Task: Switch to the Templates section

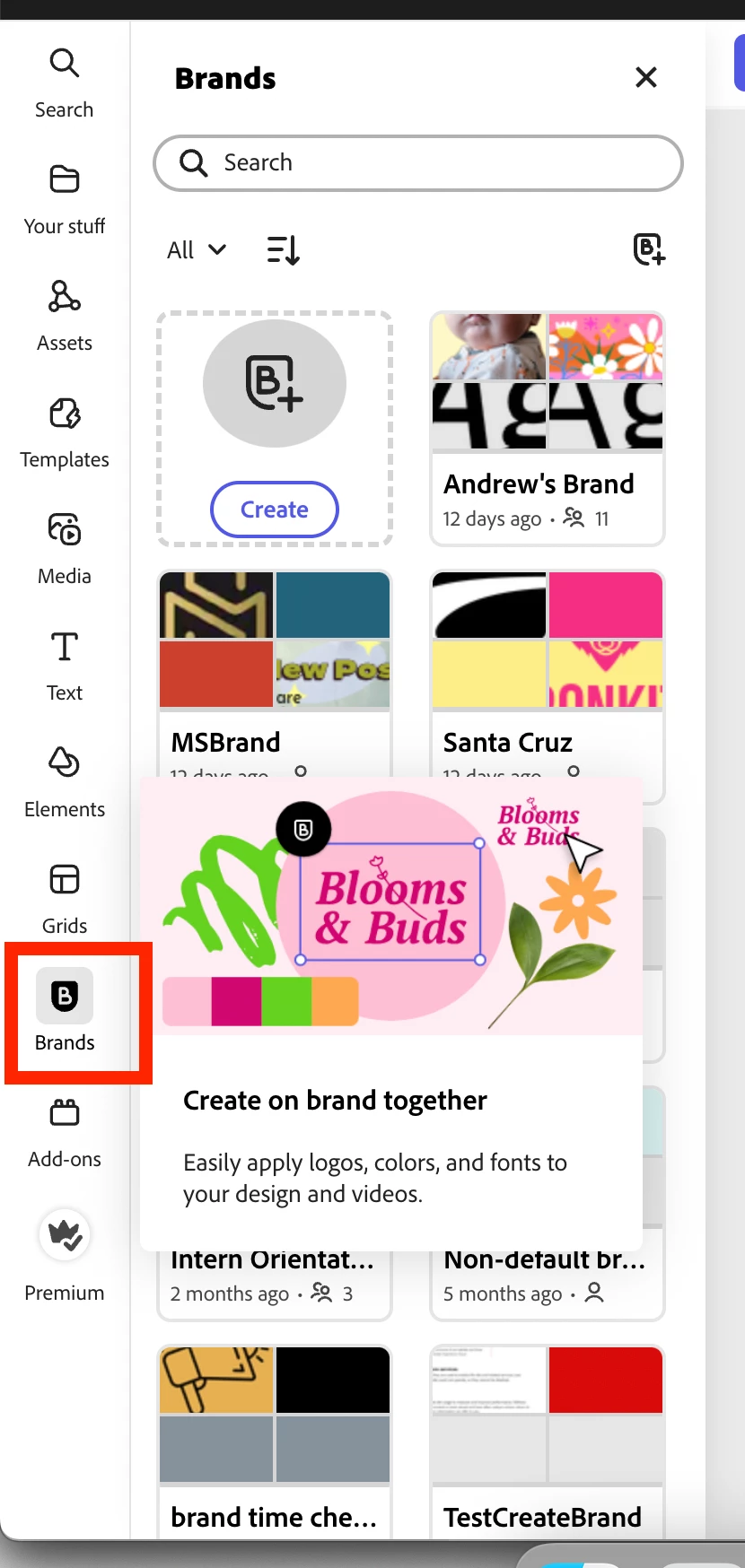Action: pyautogui.click(x=64, y=432)
